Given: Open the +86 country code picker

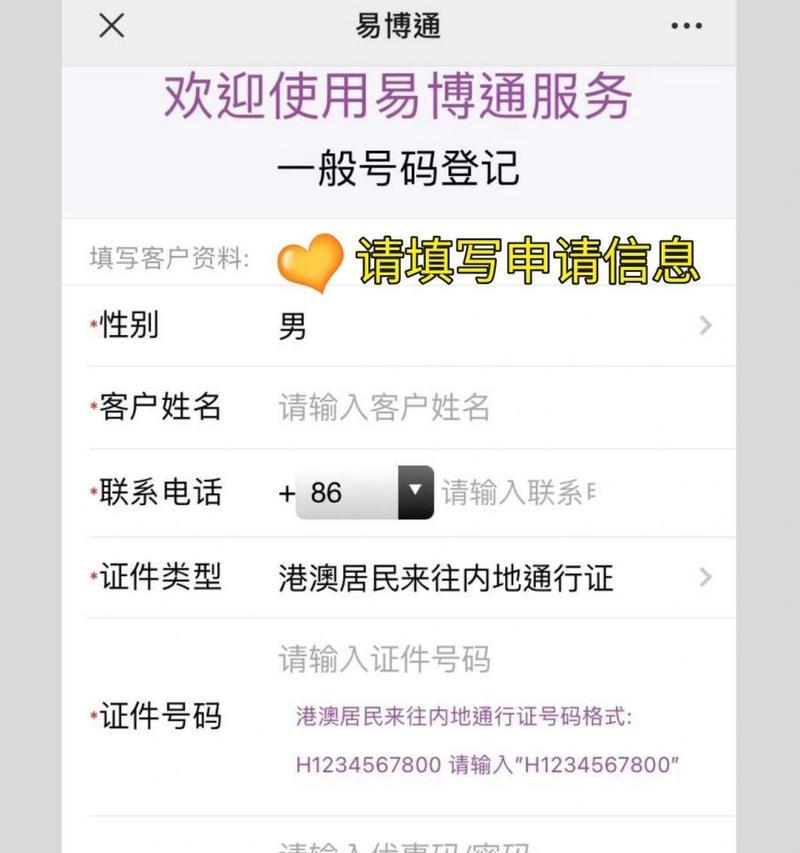Looking at the screenshot, I should point(365,492).
